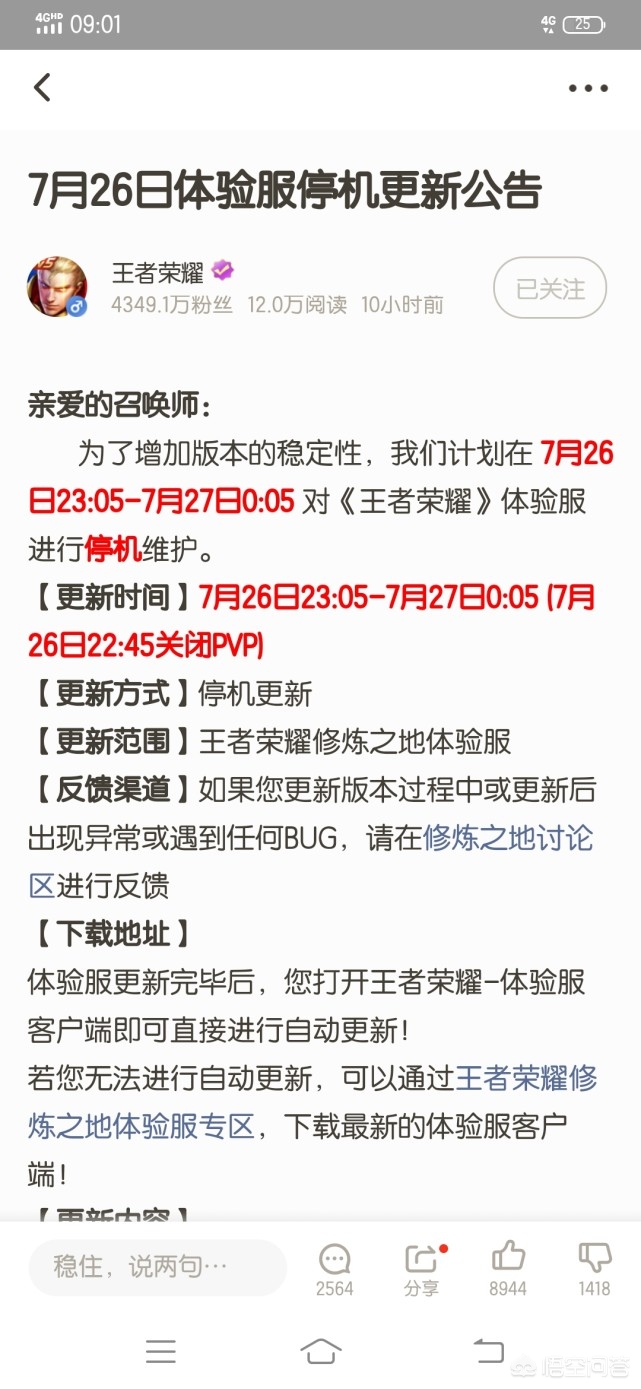Like the post with thumbs up
This screenshot has width=641, height=1389.
click(x=508, y=1267)
